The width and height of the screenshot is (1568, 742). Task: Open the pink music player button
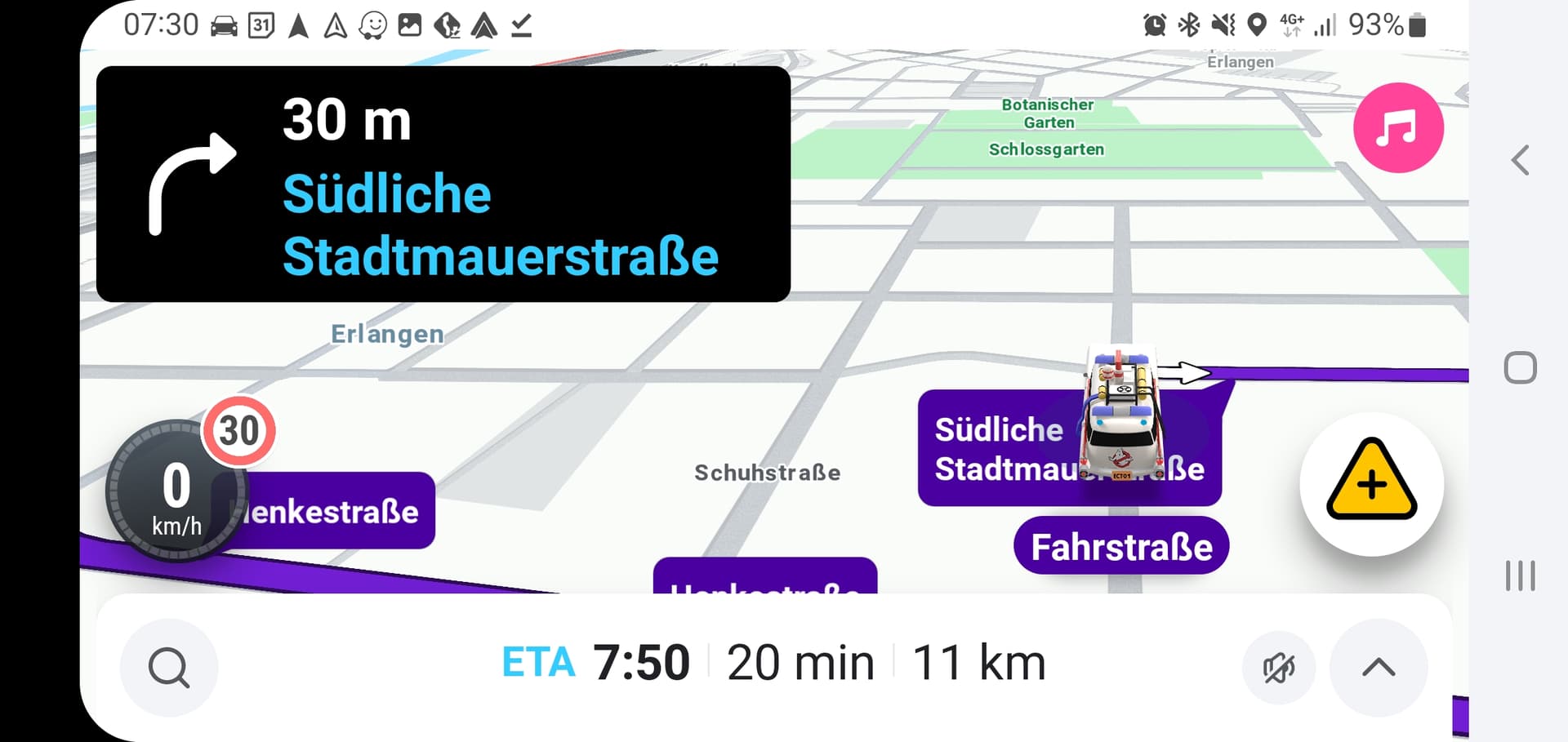[x=1398, y=128]
